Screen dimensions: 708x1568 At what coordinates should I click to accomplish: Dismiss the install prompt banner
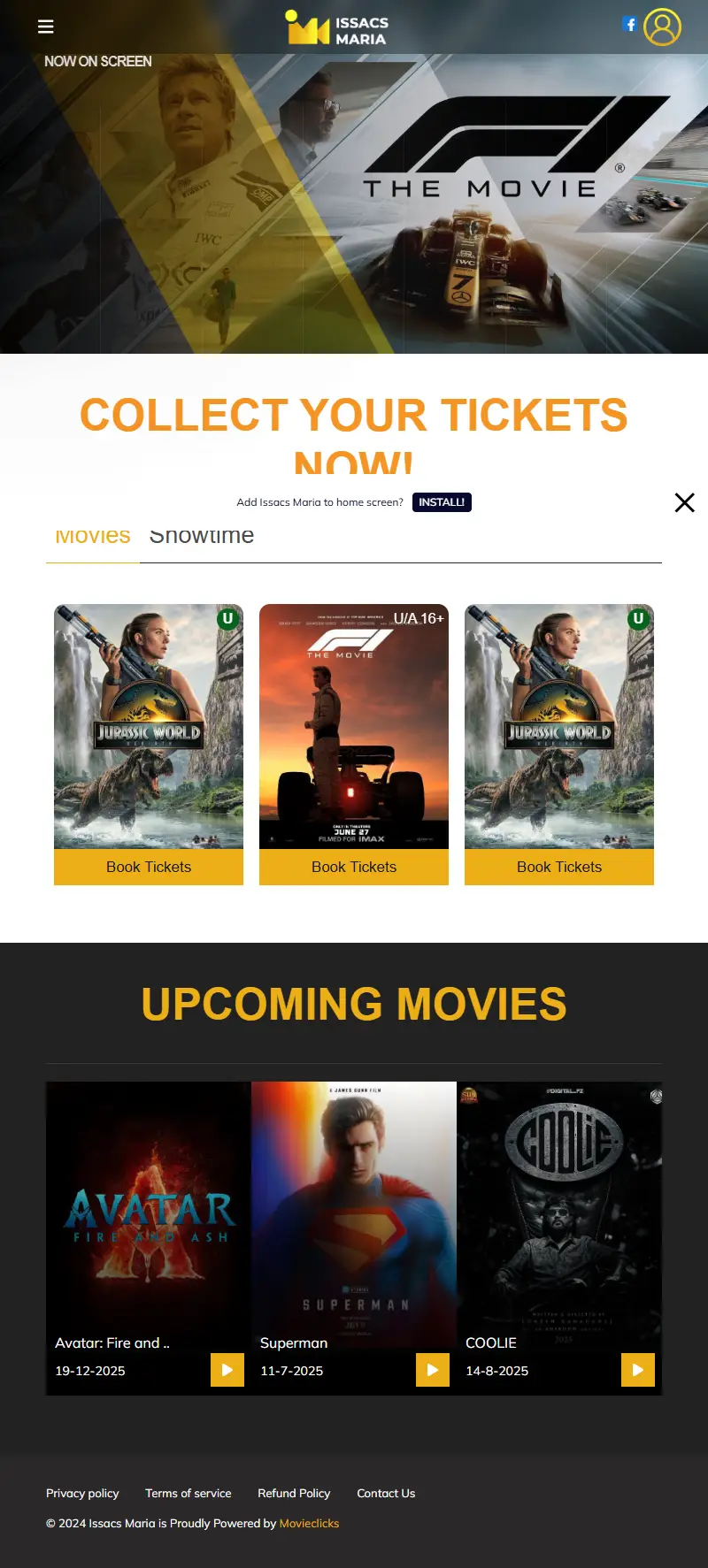tap(684, 502)
